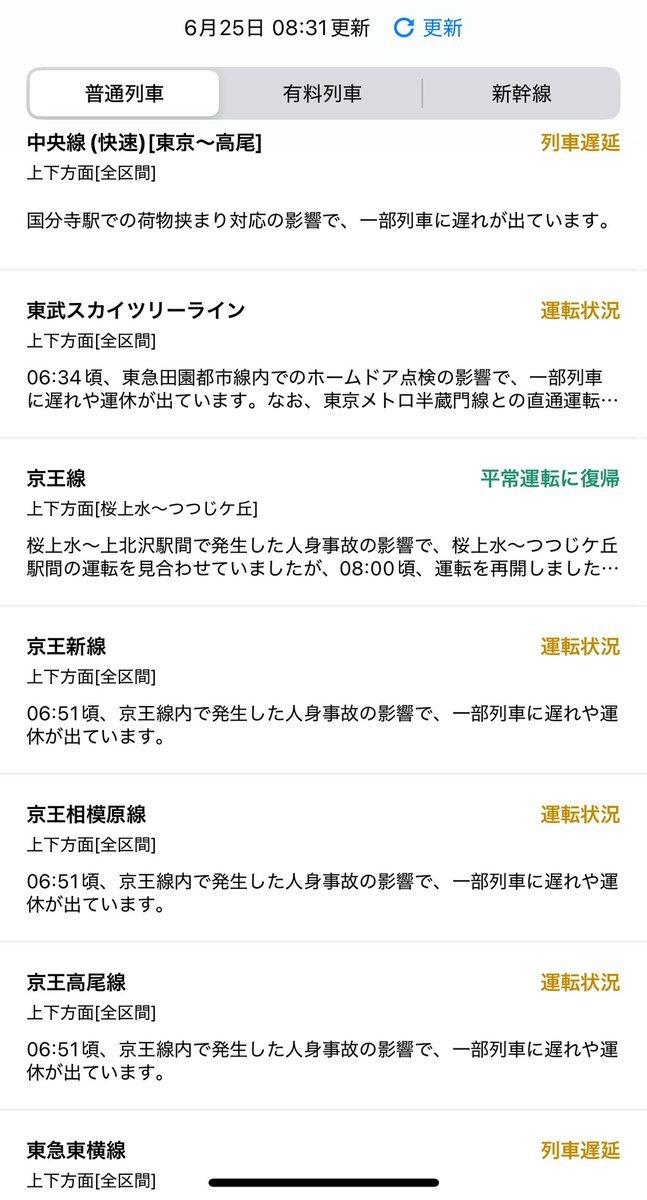Tap the 更新 refresh button

point(429,28)
